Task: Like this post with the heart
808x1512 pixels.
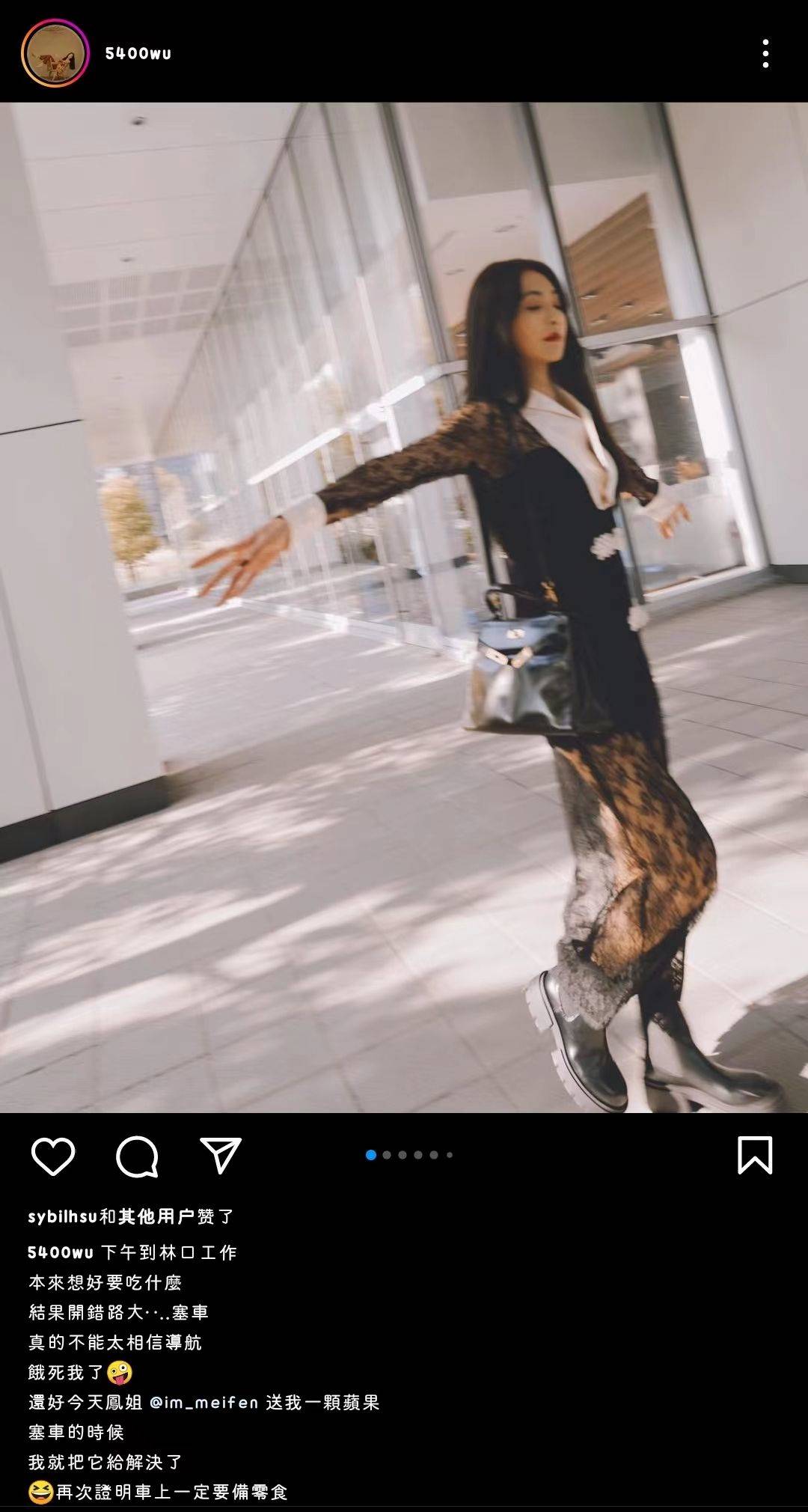Action: tap(53, 1156)
